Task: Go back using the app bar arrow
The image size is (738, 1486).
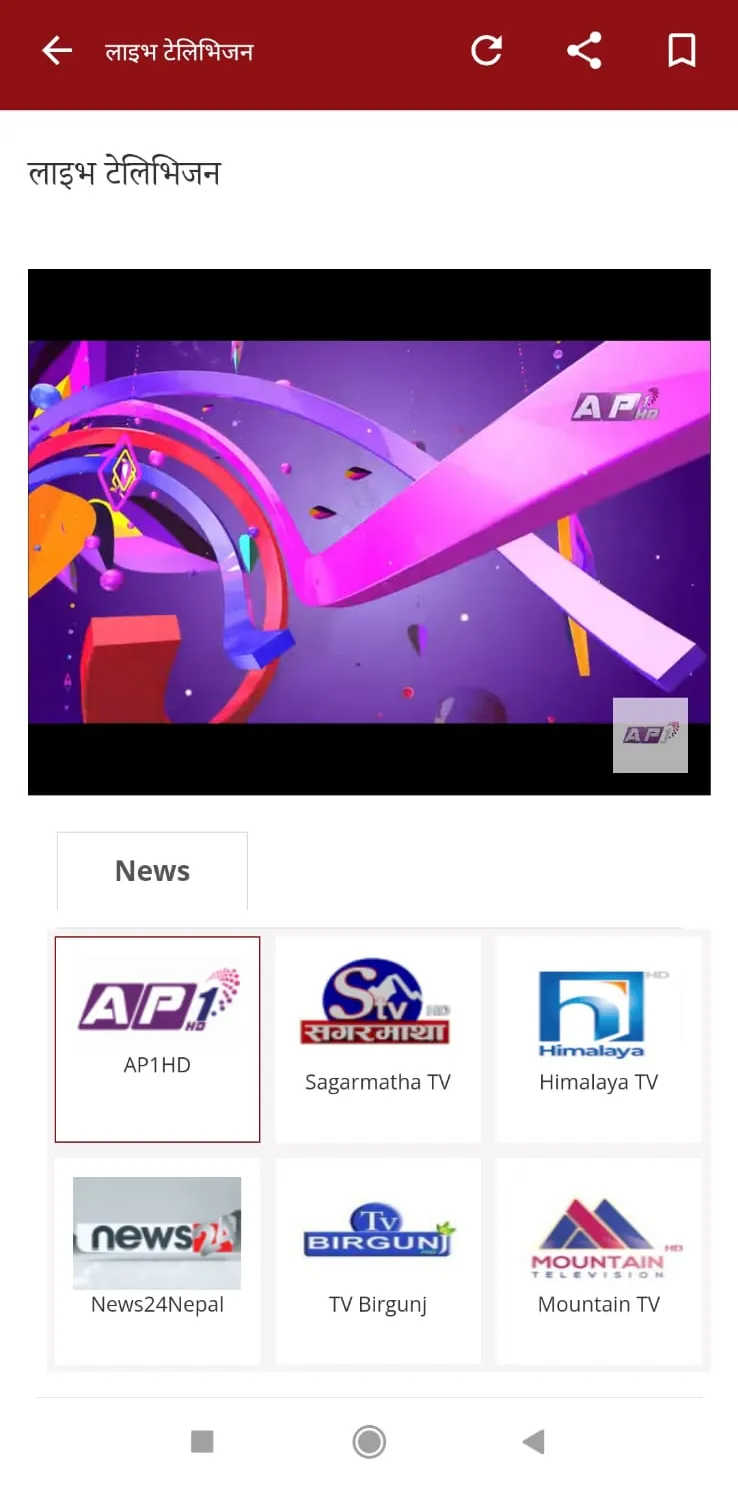Action: 57,51
